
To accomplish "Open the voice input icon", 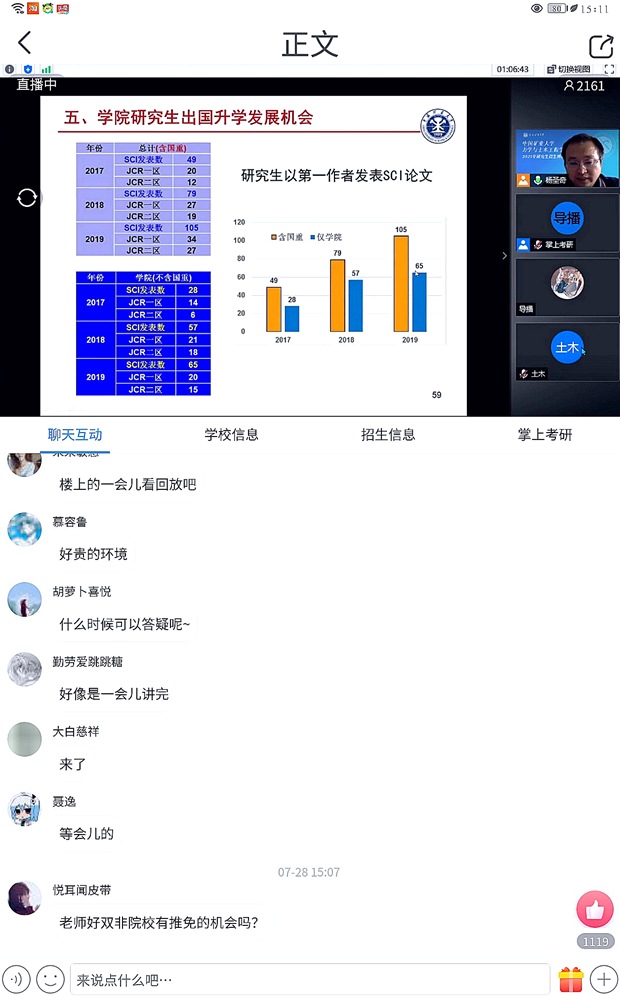I will (15, 978).
